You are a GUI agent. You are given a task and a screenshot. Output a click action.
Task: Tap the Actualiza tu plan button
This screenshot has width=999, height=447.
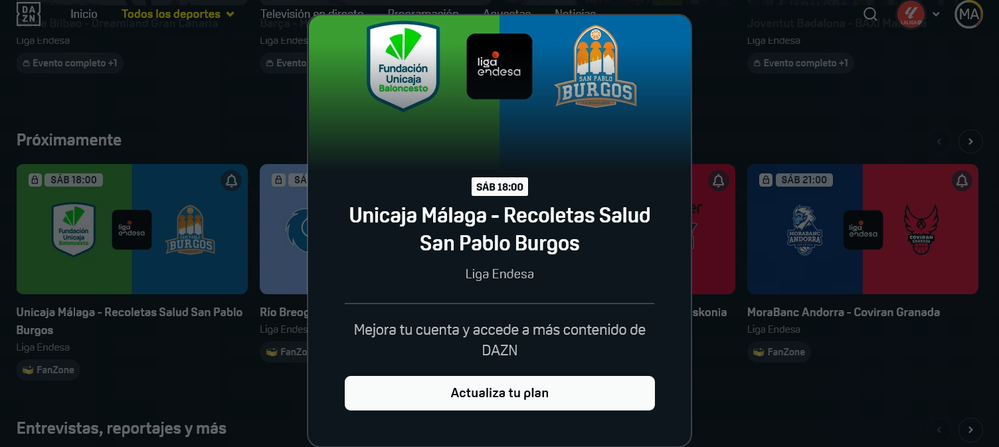click(499, 393)
